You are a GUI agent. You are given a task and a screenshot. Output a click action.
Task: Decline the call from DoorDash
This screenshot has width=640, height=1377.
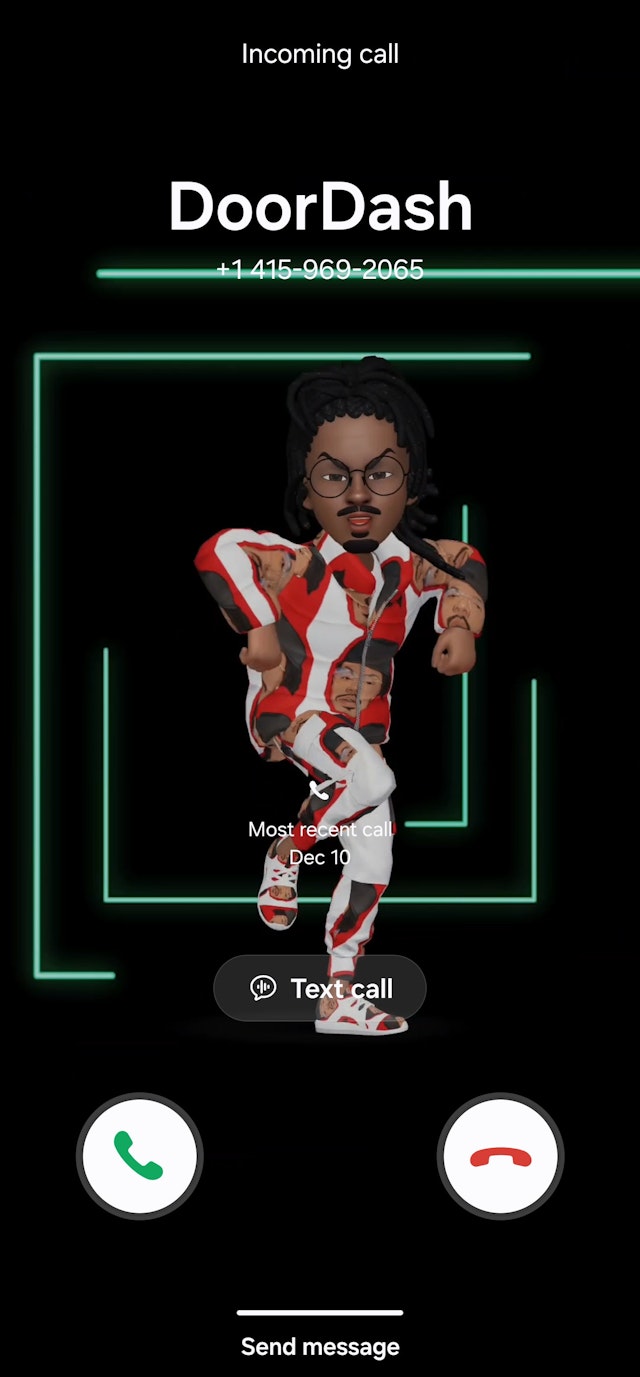(x=500, y=1156)
